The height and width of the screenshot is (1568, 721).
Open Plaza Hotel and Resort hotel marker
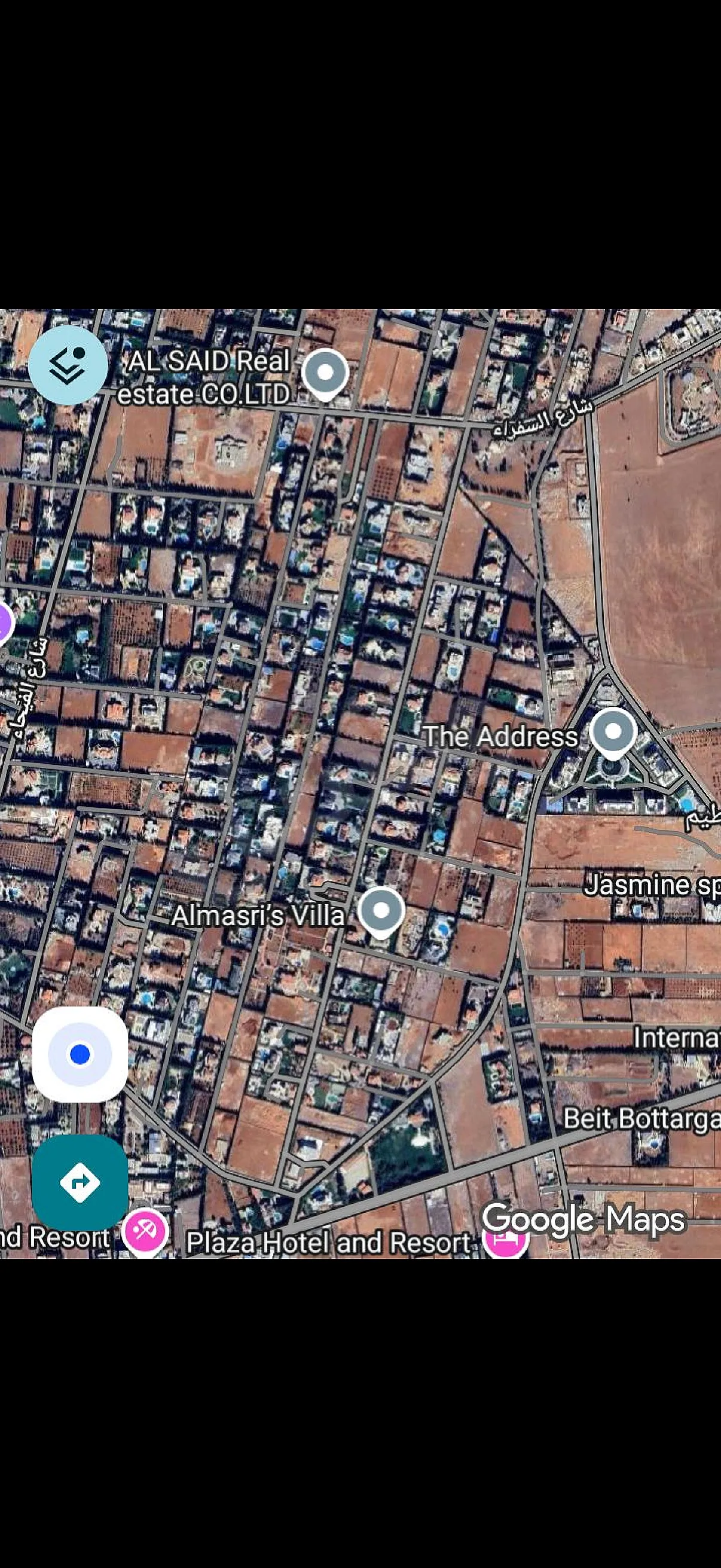coord(505,1241)
